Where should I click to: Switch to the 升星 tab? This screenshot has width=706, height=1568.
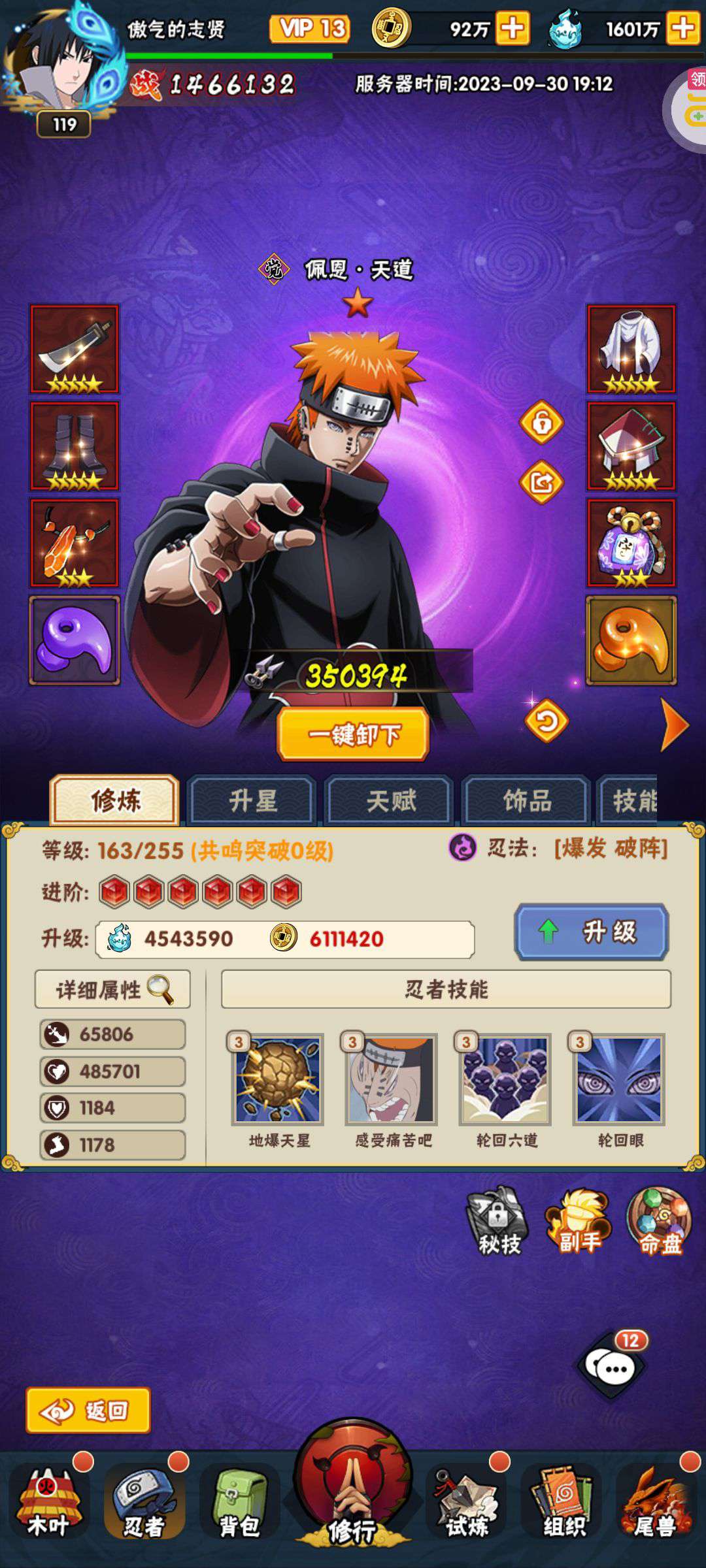tap(252, 800)
